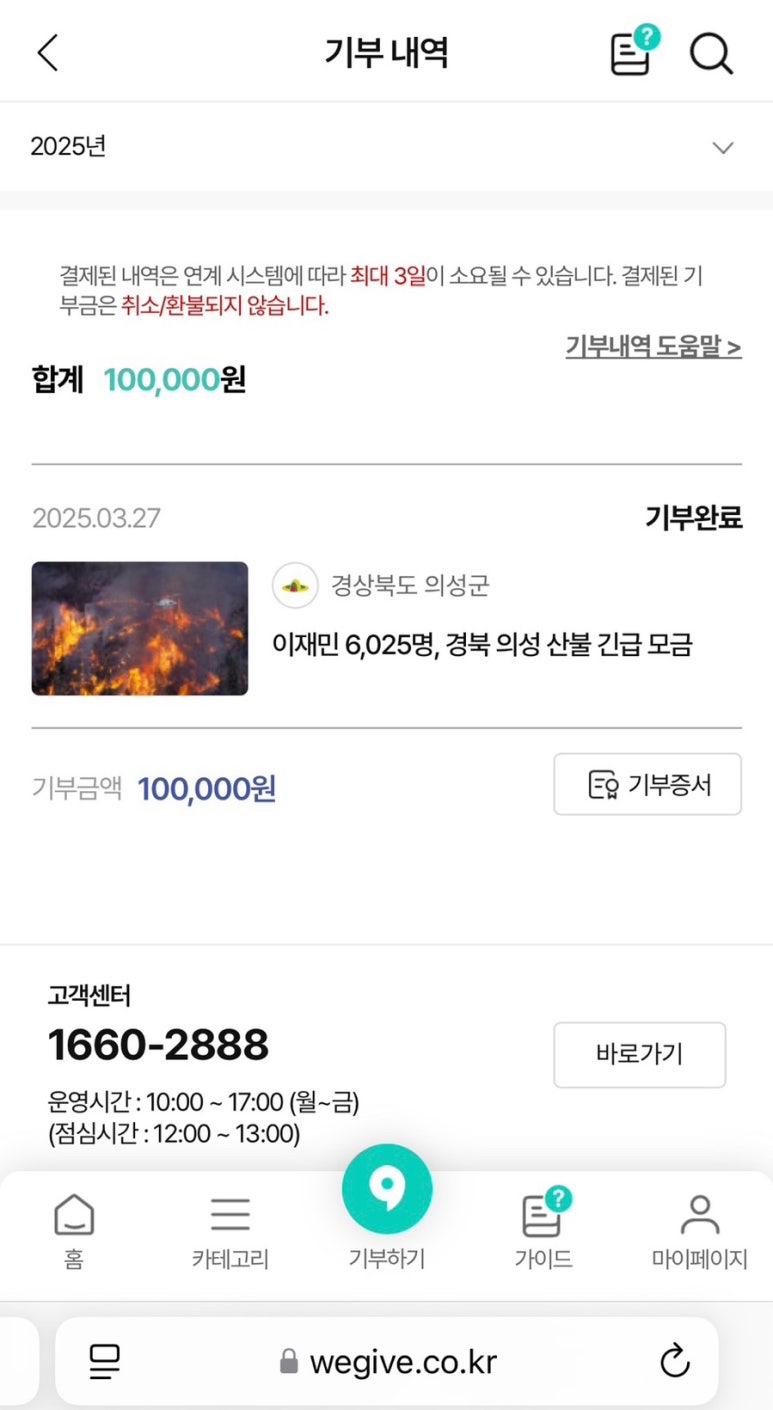
Task: Go to 마이페이지
Action: point(699,1232)
